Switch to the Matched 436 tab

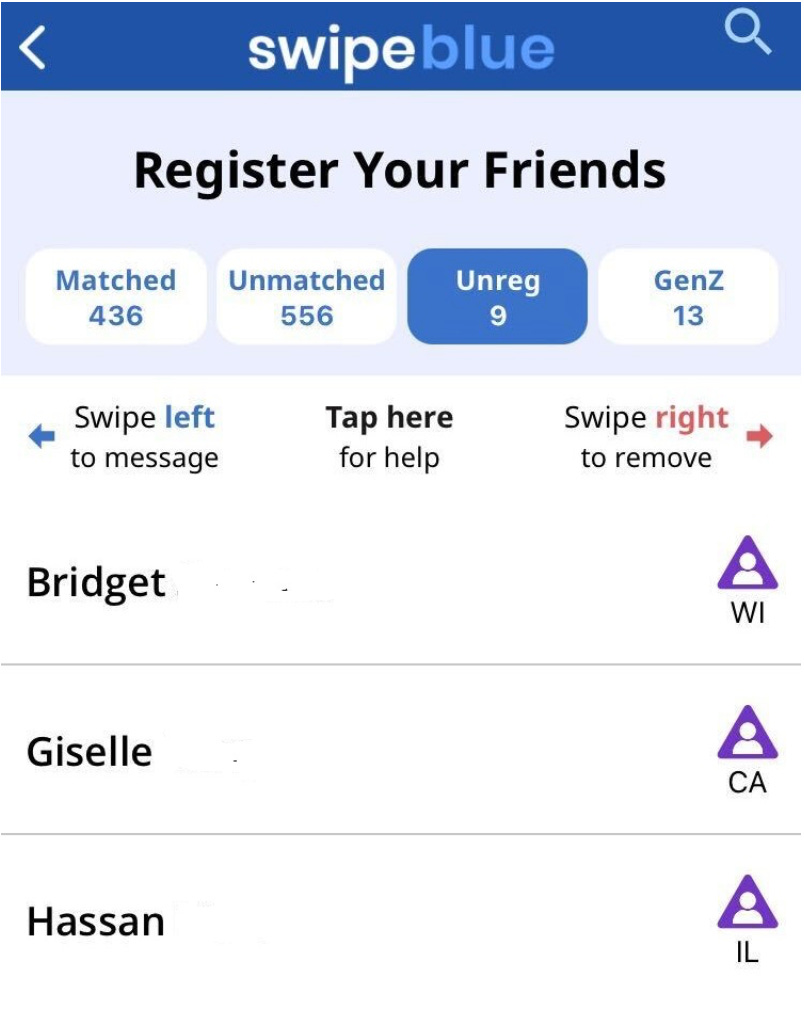click(x=116, y=297)
